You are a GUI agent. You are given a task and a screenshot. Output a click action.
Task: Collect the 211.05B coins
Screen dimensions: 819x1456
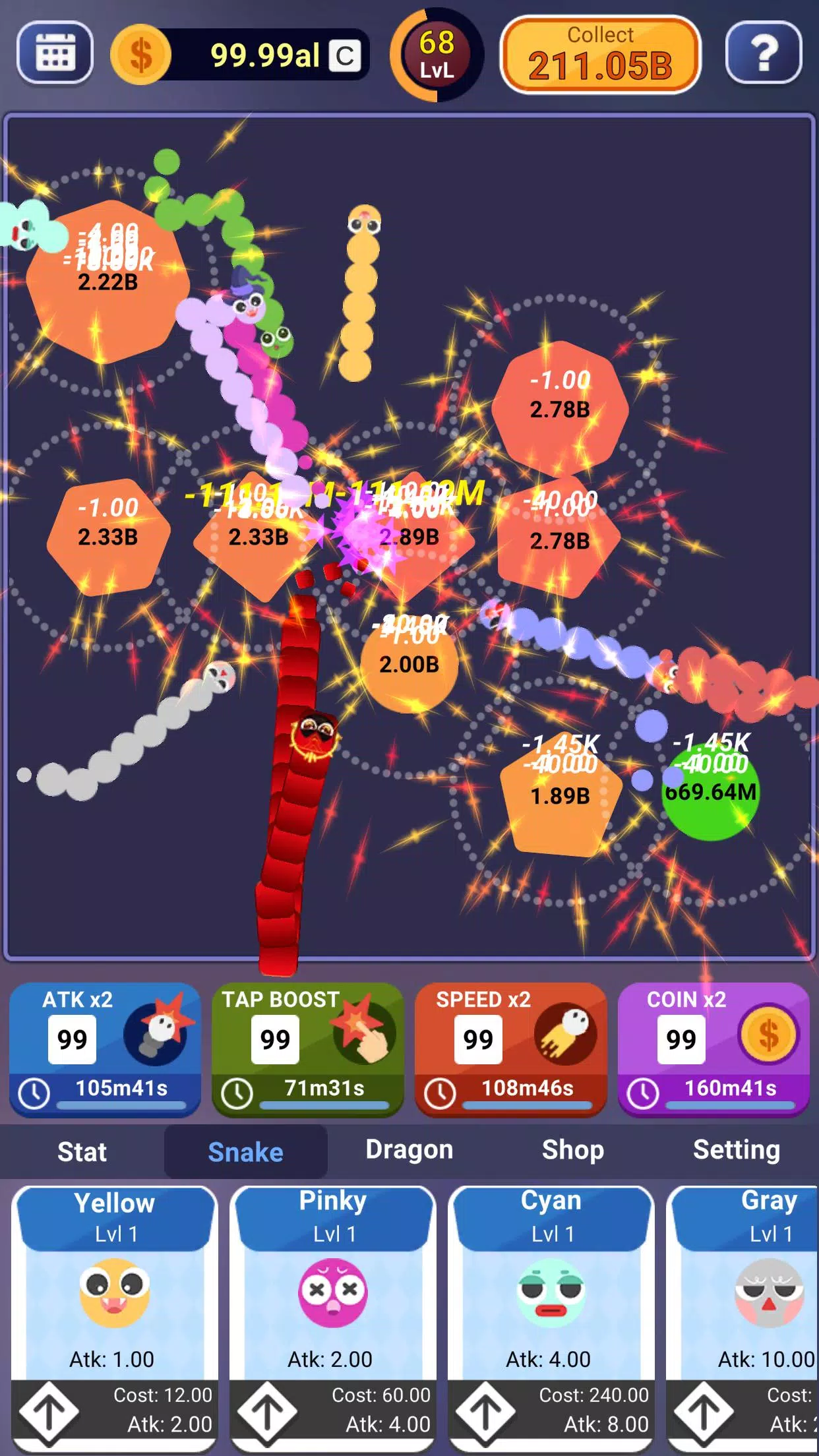click(x=600, y=55)
